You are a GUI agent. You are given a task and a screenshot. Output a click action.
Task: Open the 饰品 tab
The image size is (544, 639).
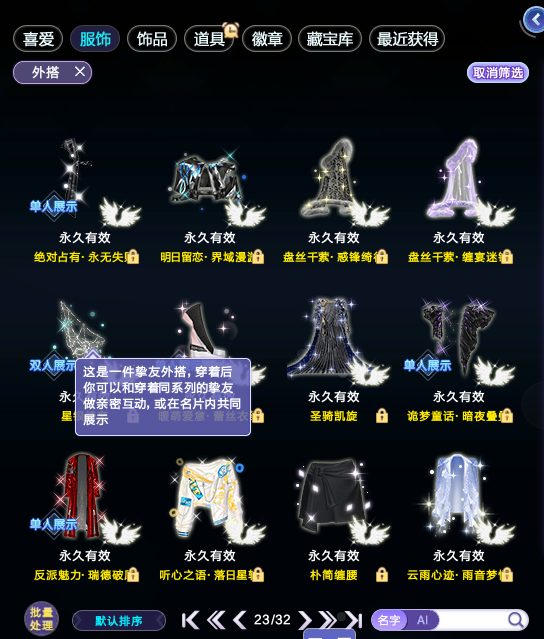pos(152,39)
